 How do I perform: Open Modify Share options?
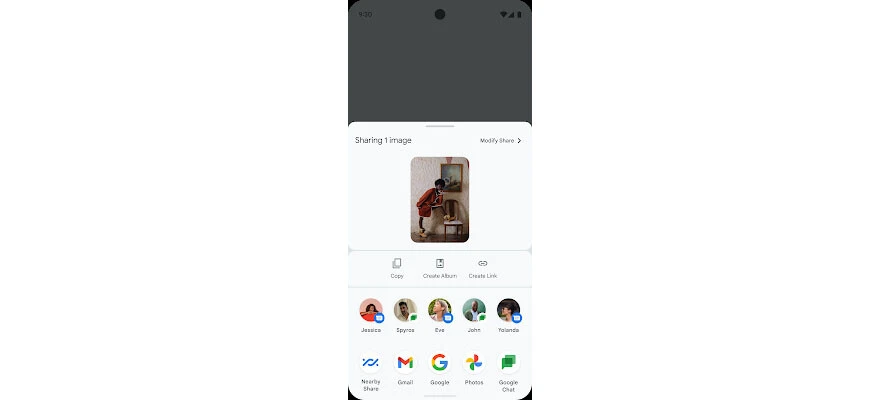[500, 141]
